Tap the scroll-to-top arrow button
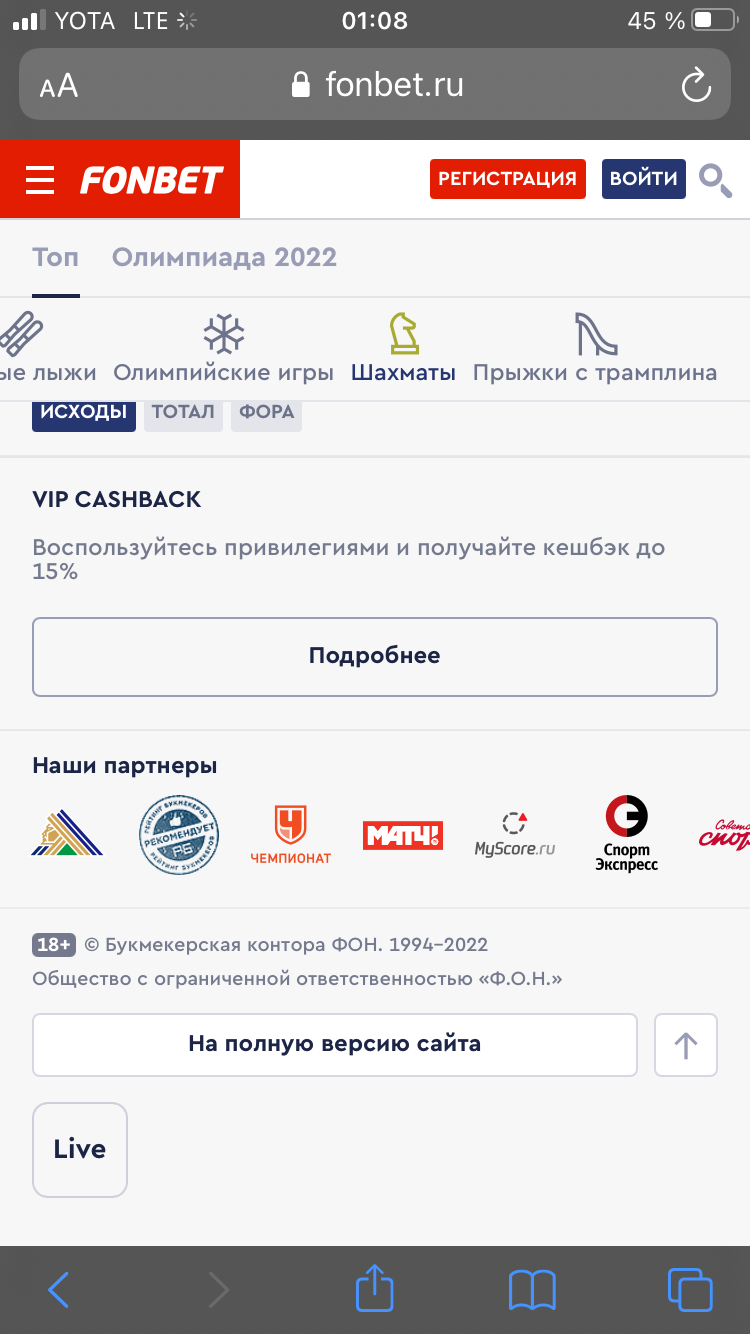Screen dimensions: 750x1334 click(685, 1045)
